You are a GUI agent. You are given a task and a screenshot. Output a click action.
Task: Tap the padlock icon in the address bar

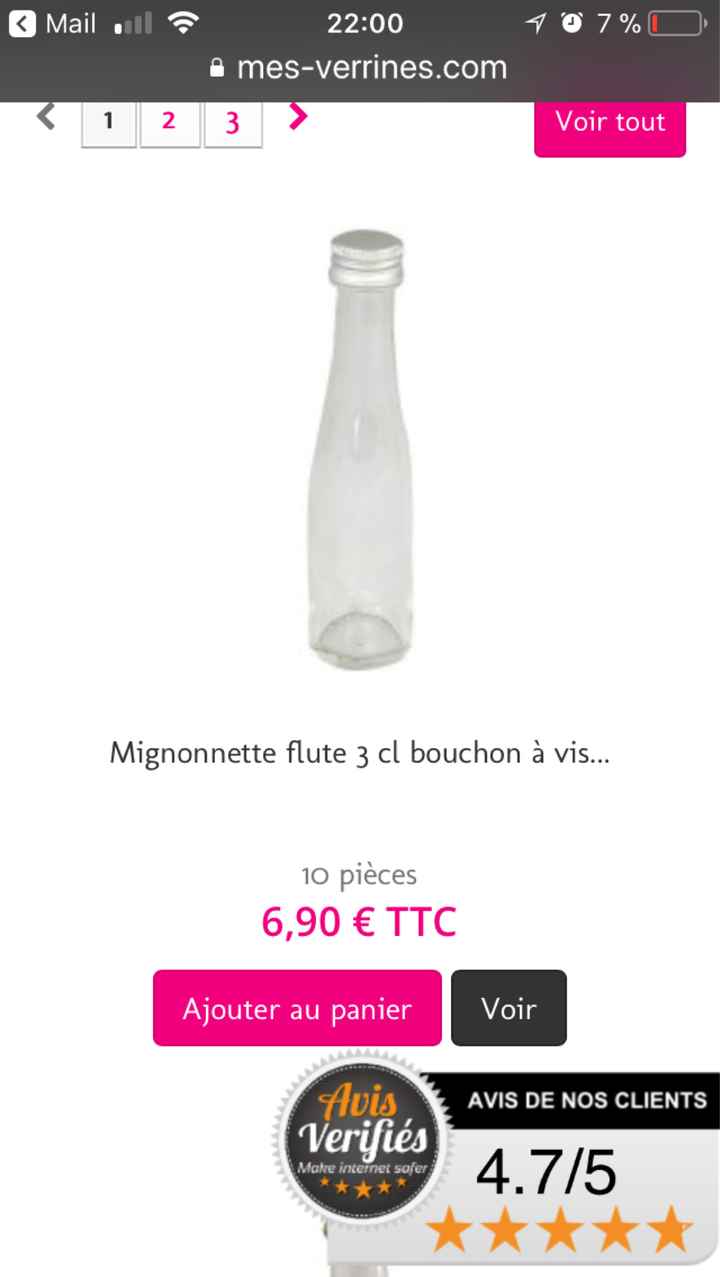pos(215,67)
